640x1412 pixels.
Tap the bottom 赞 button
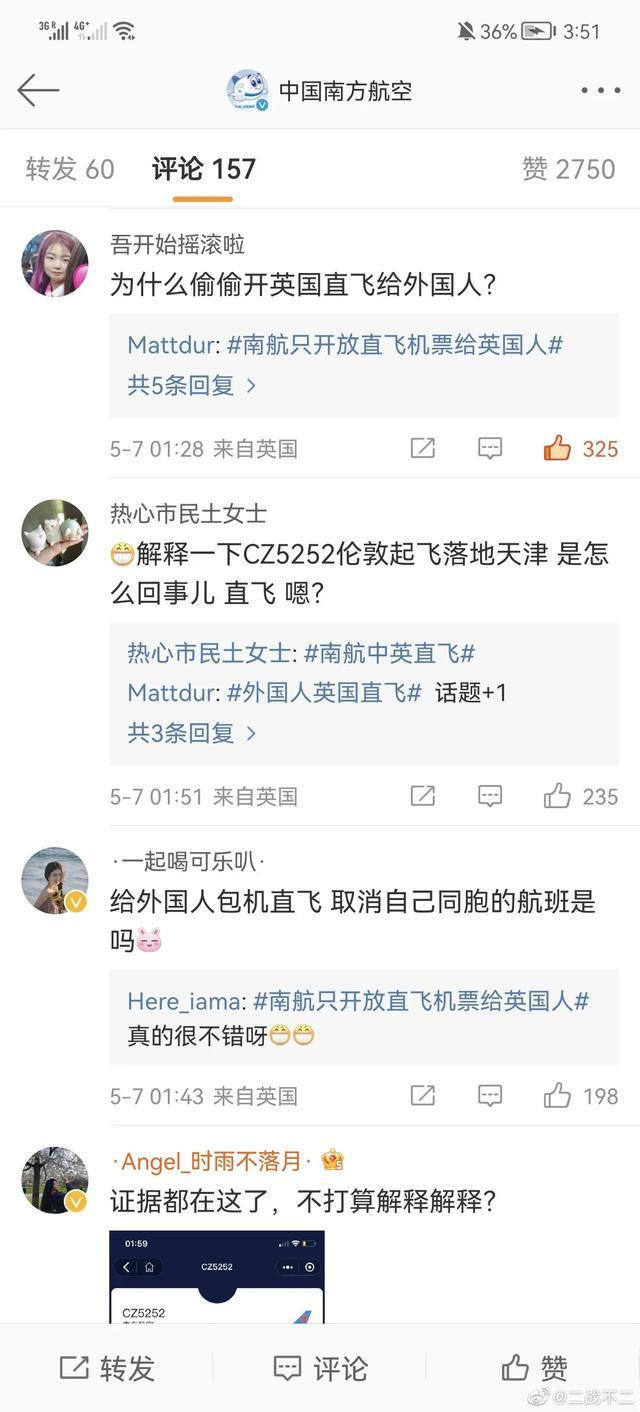534,1368
